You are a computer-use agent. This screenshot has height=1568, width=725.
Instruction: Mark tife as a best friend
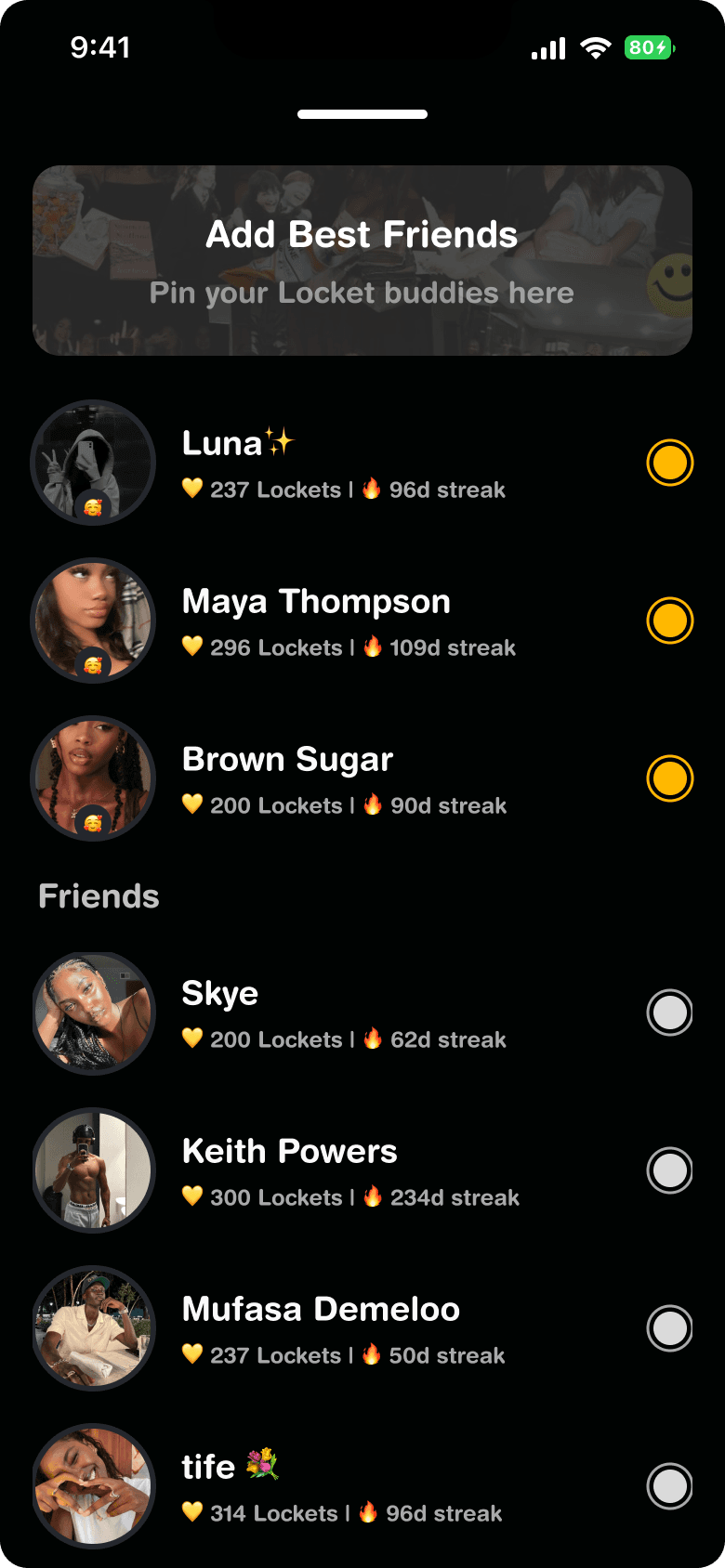670,1486
